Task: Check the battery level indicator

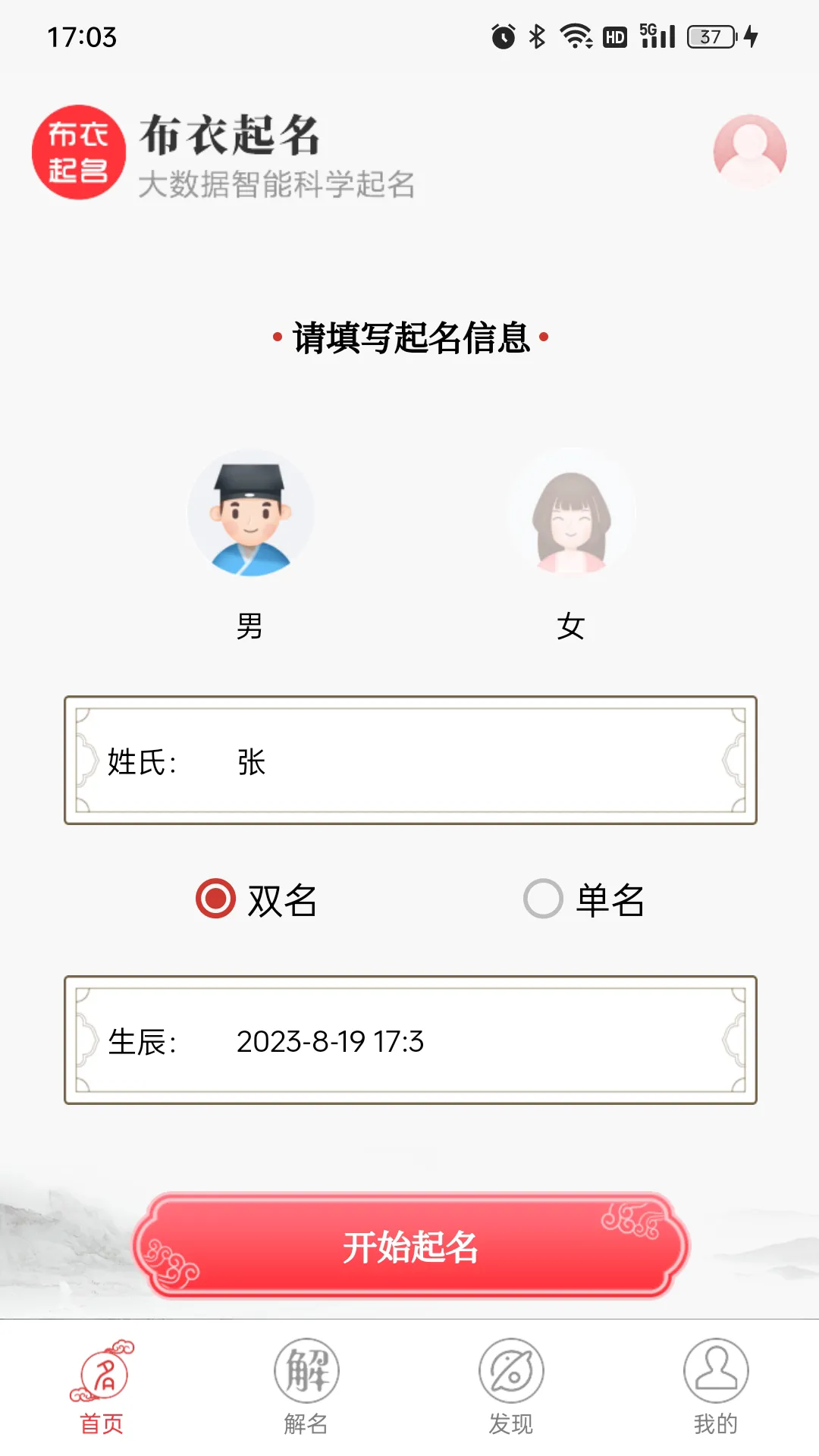Action: click(709, 35)
